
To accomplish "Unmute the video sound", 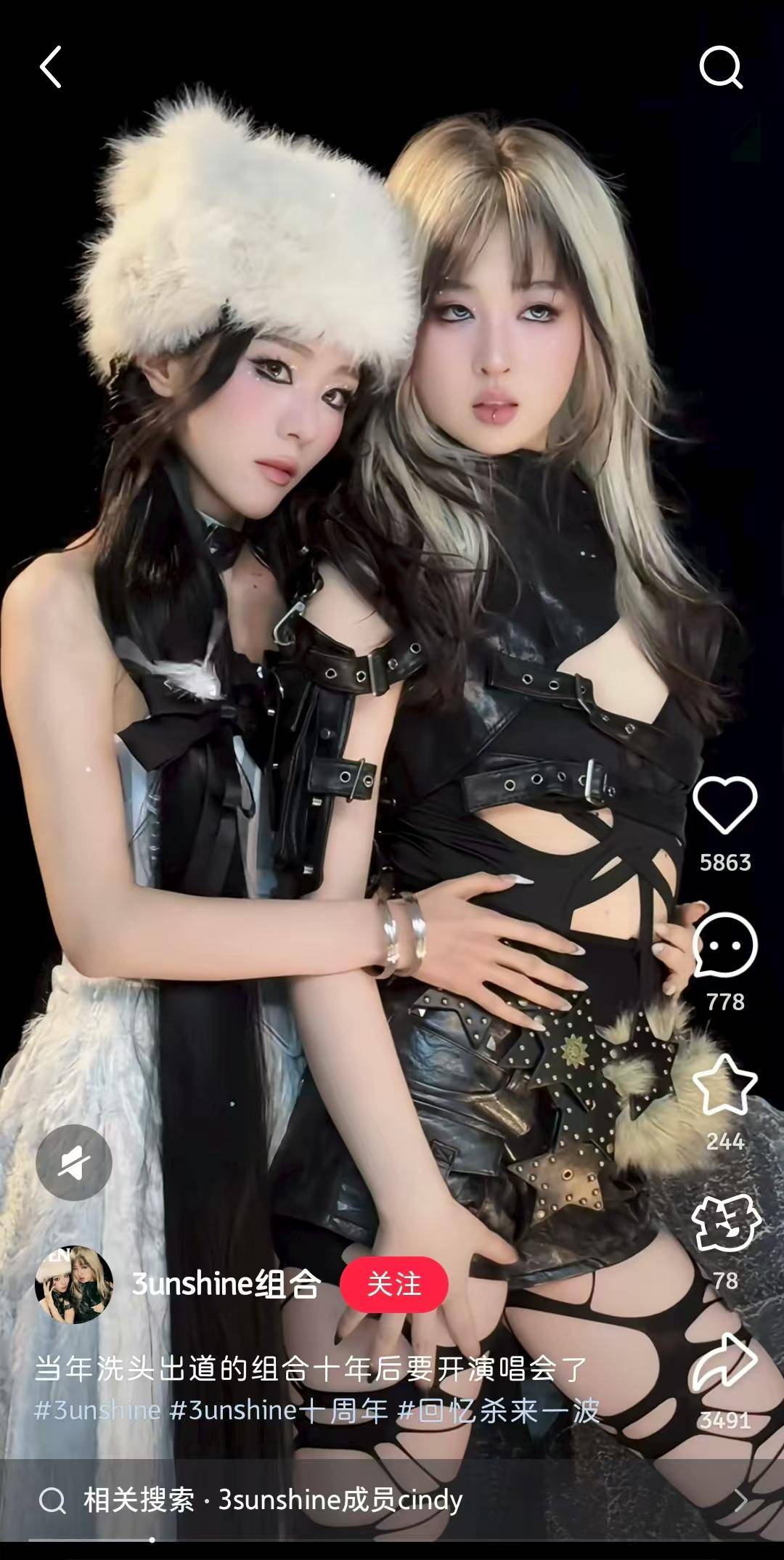I will point(74,1163).
